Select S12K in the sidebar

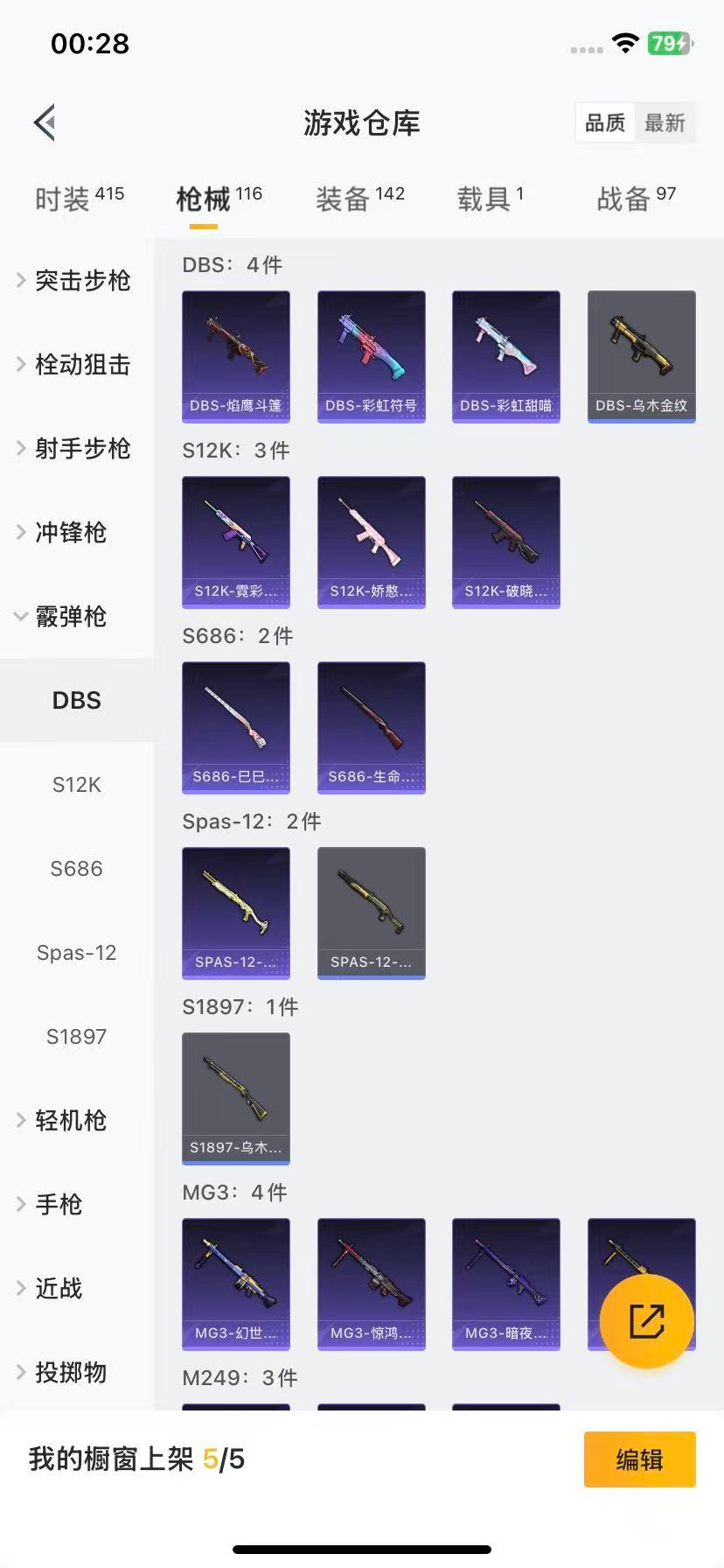(x=77, y=785)
